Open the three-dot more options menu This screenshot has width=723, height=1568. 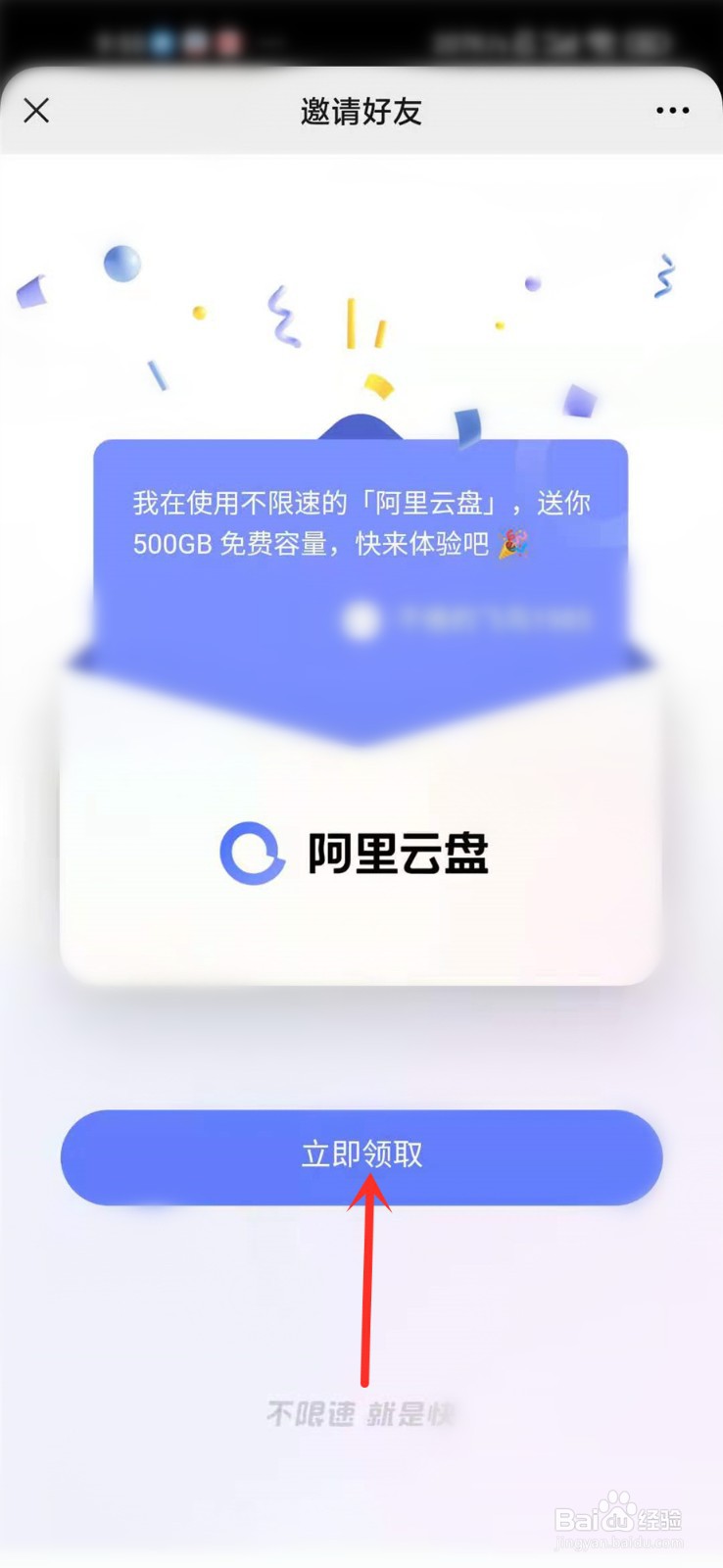pos(672,111)
